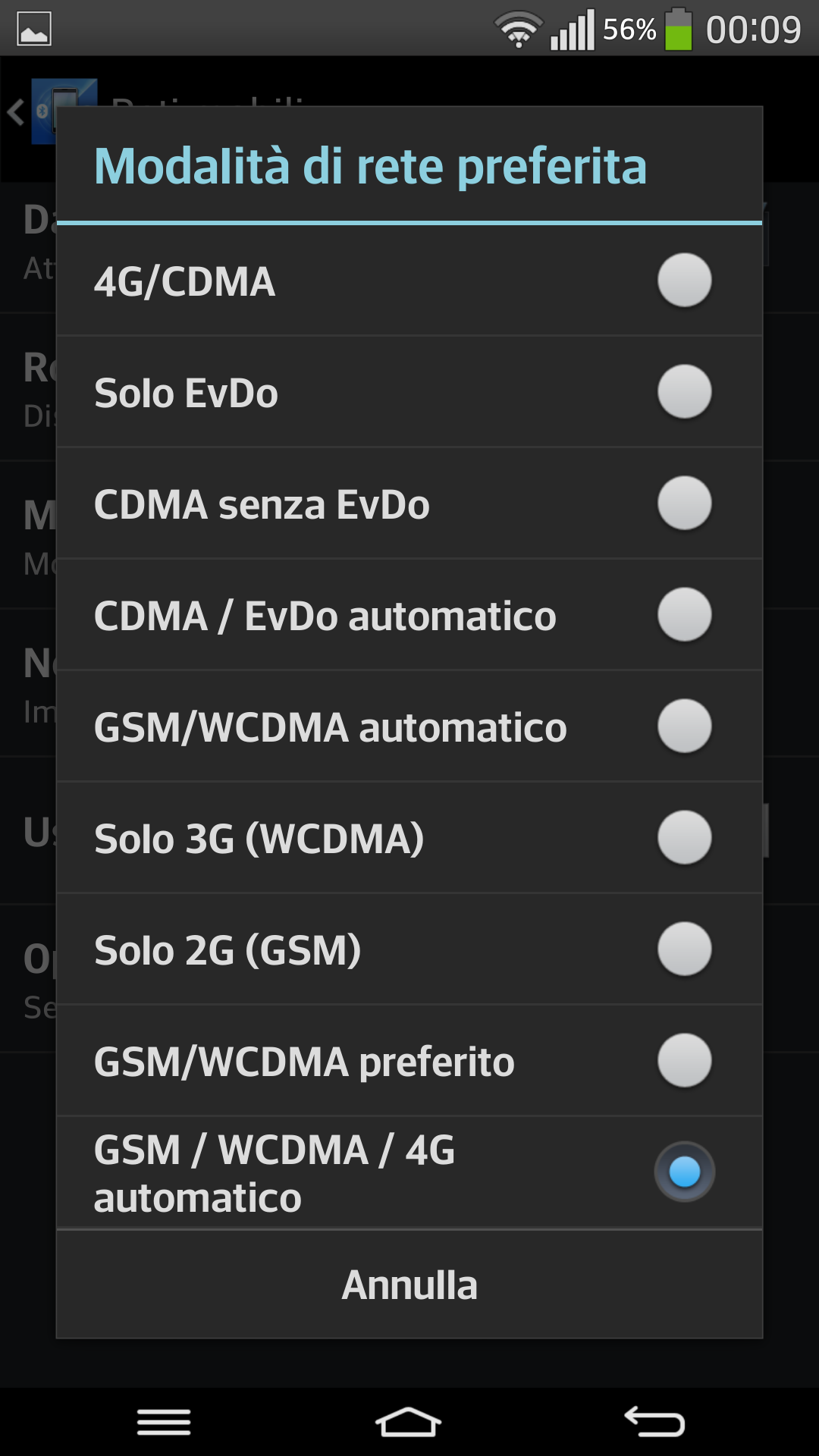The width and height of the screenshot is (819, 1456).
Task: Tap GSM / WCDMA / 4G automatico option
Action: coord(409,1172)
